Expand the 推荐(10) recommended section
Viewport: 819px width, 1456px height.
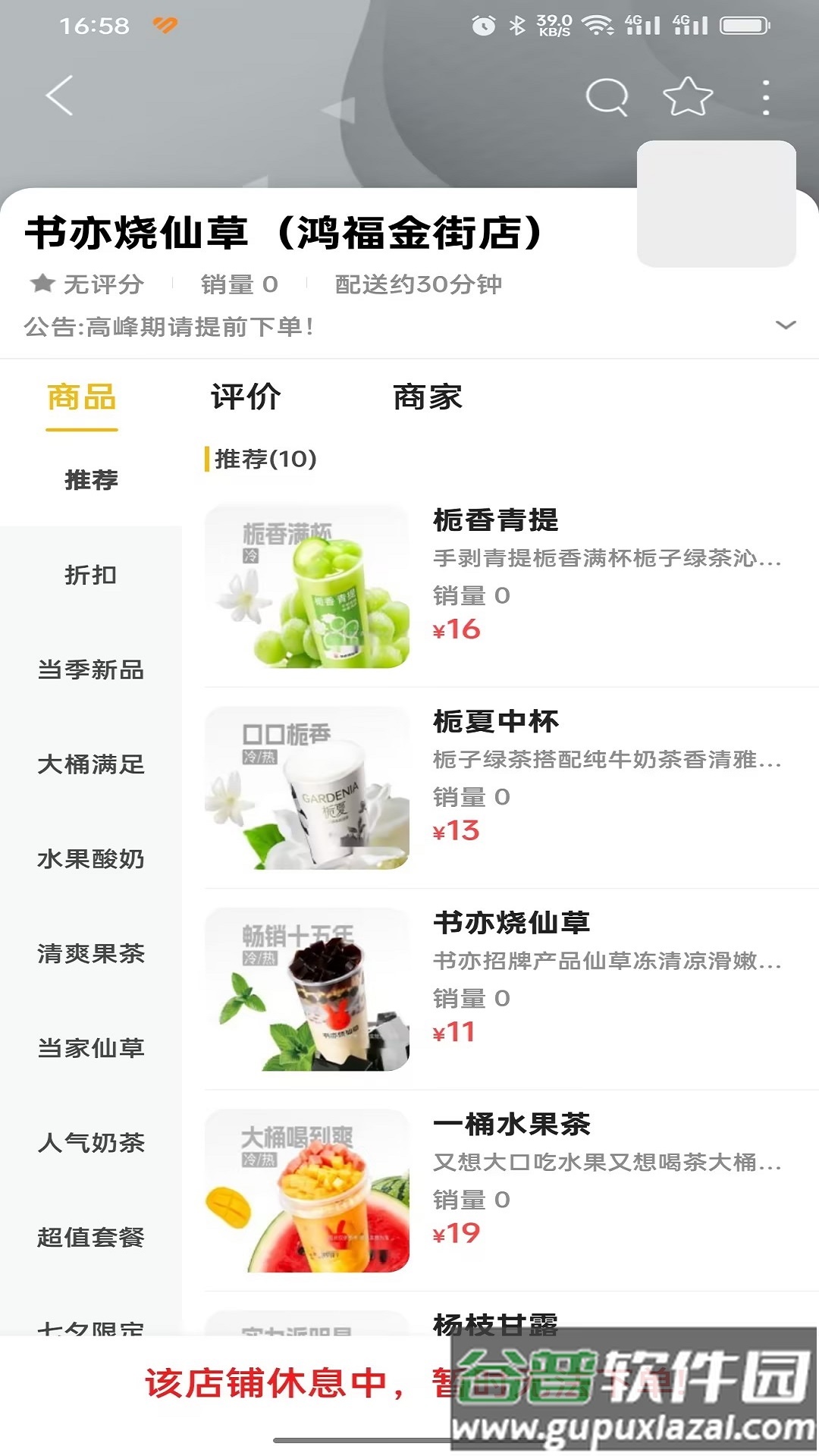click(262, 459)
